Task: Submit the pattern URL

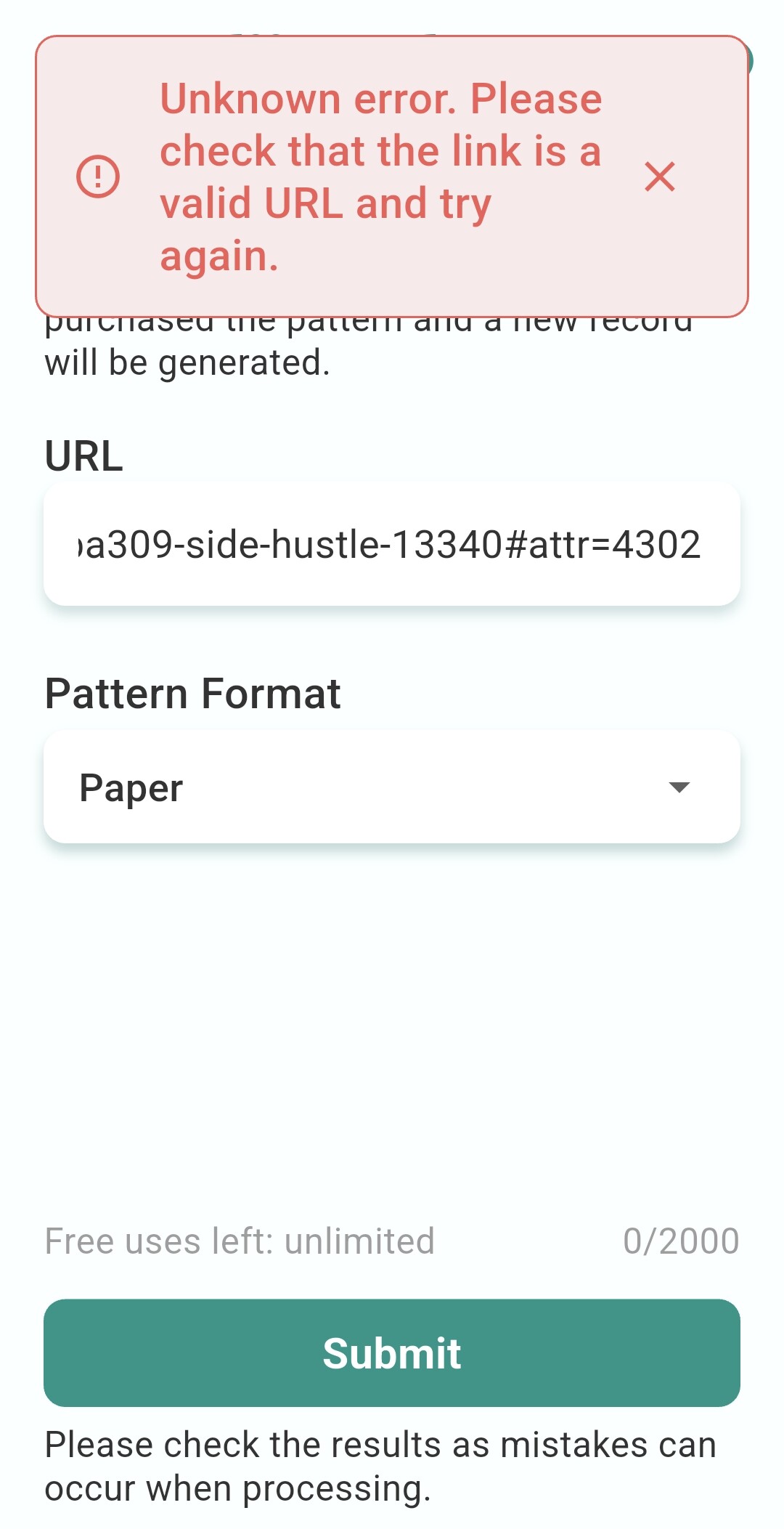Action: tap(391, 1352)
